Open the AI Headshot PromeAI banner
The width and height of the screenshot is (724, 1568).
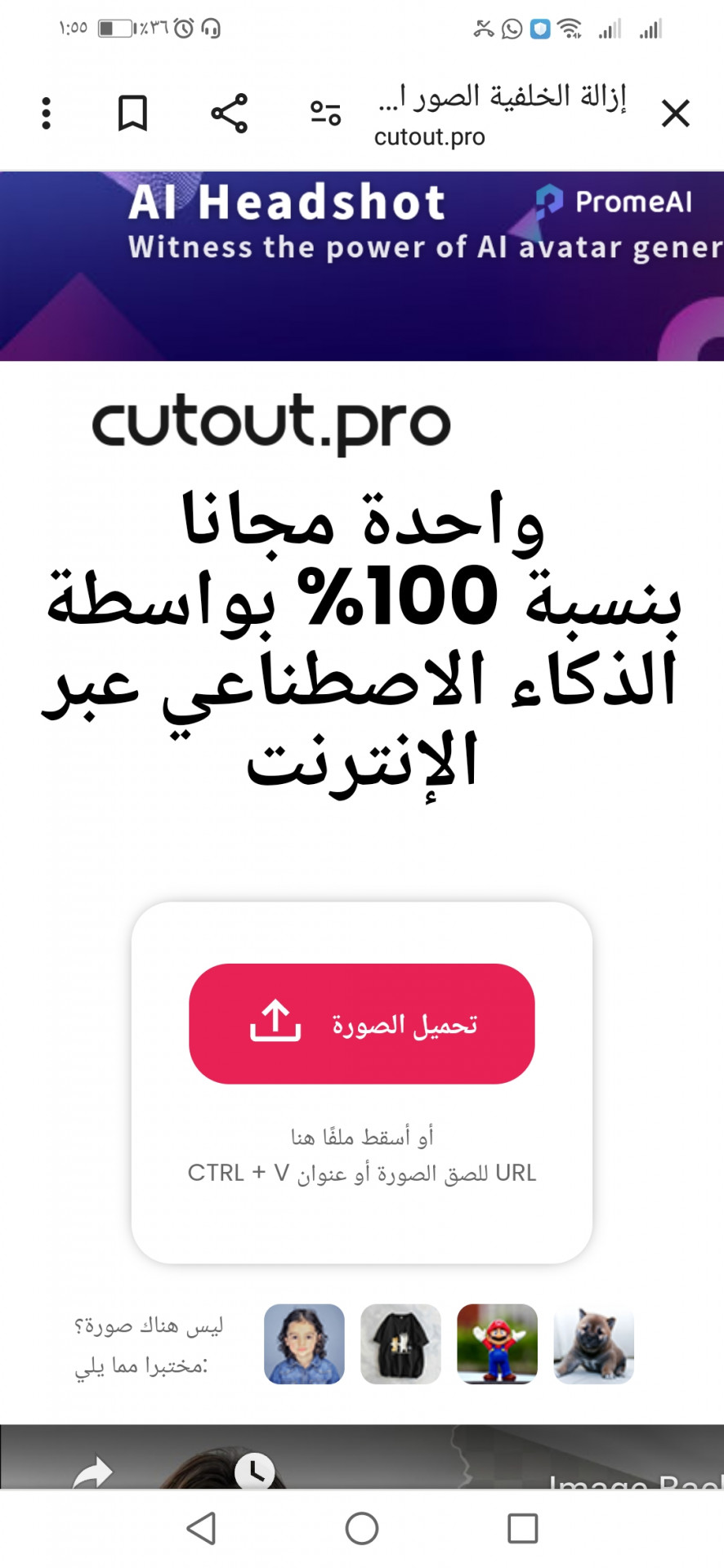point(362,266)
